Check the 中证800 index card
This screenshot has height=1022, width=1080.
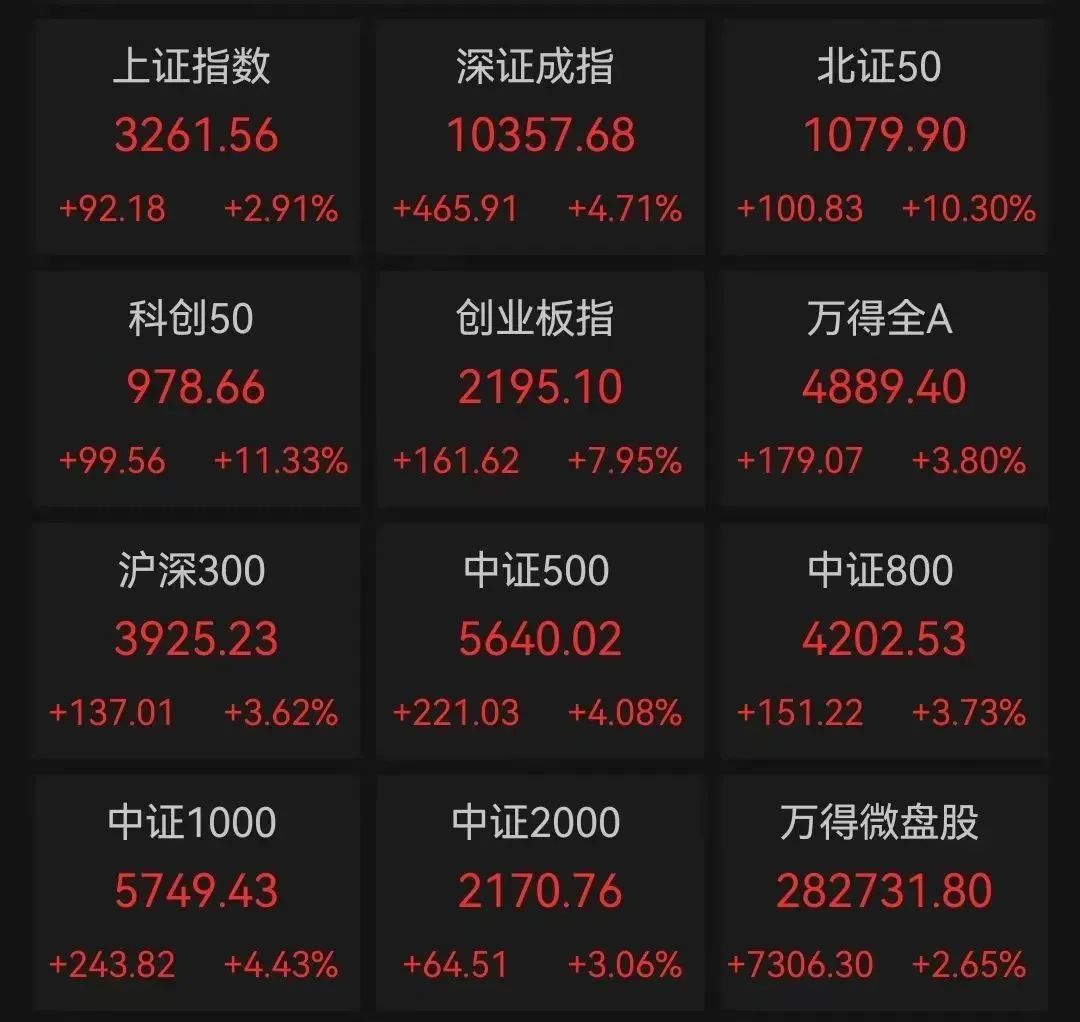pos(884,640)
